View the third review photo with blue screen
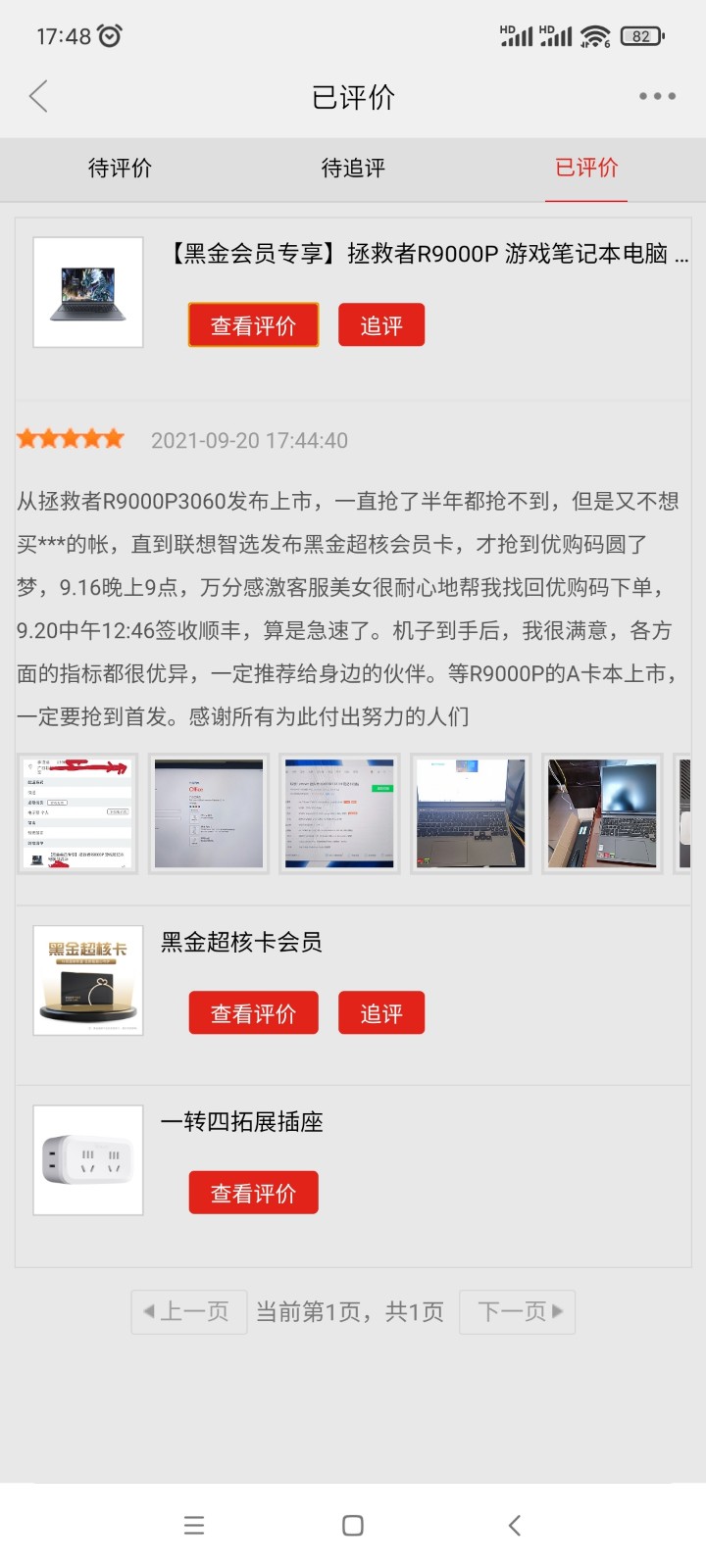 pos(339,813)
